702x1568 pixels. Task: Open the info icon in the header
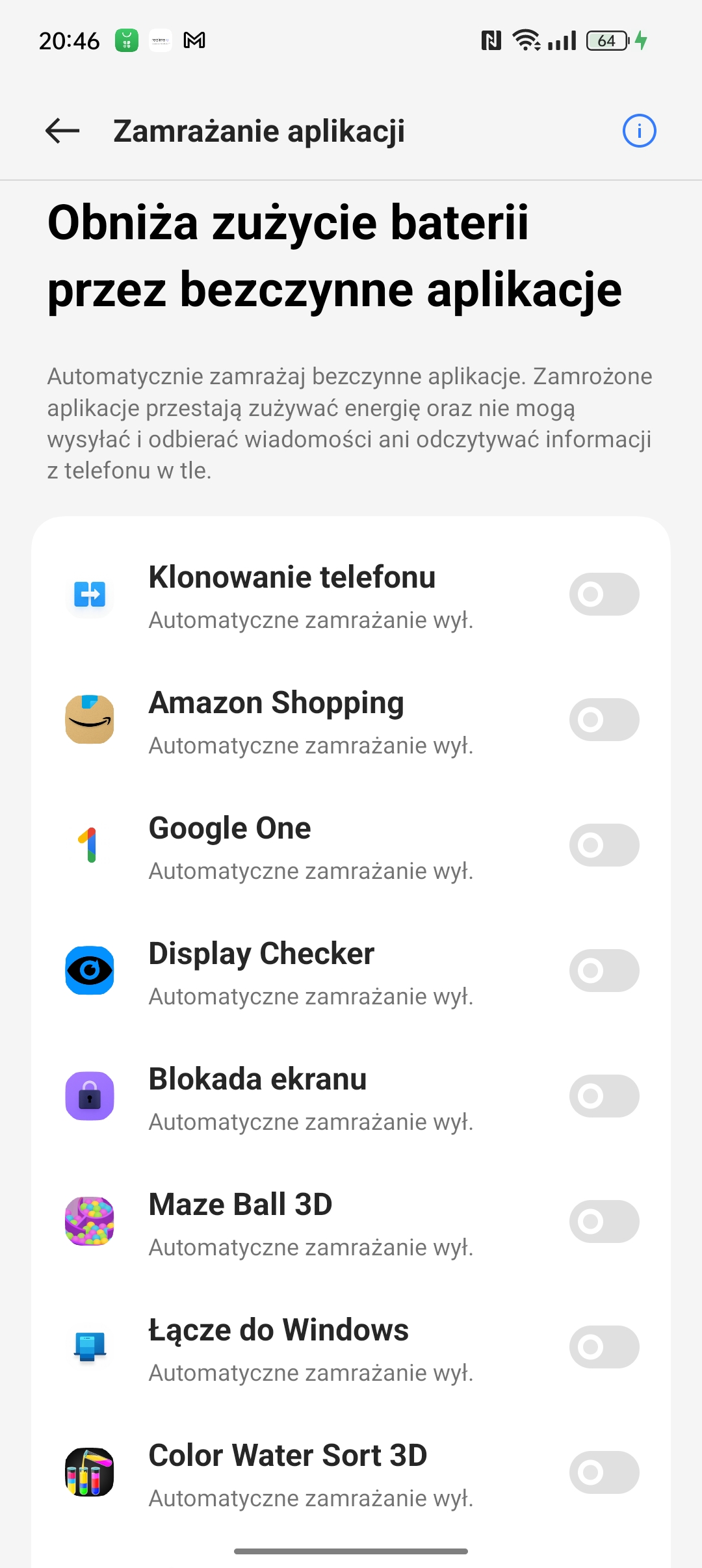[639, 131]
